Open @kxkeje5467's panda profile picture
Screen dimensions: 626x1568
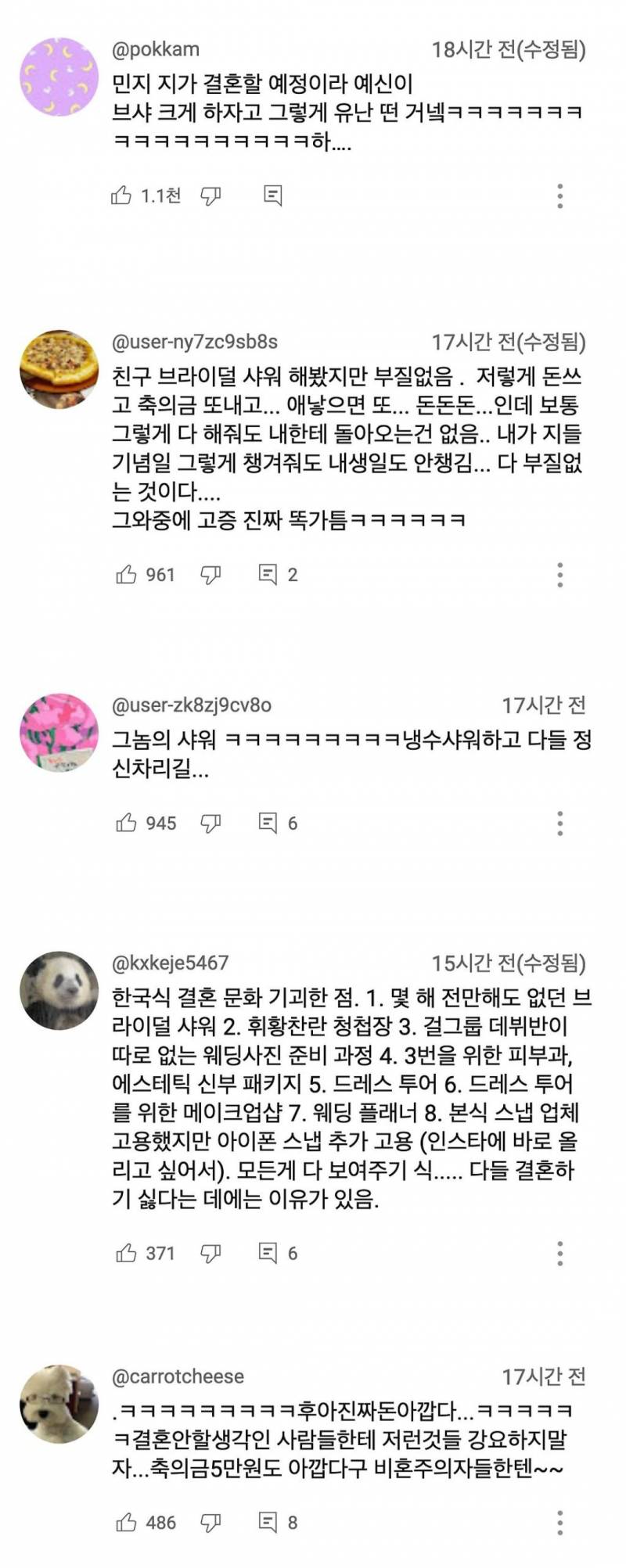[59, 990]
